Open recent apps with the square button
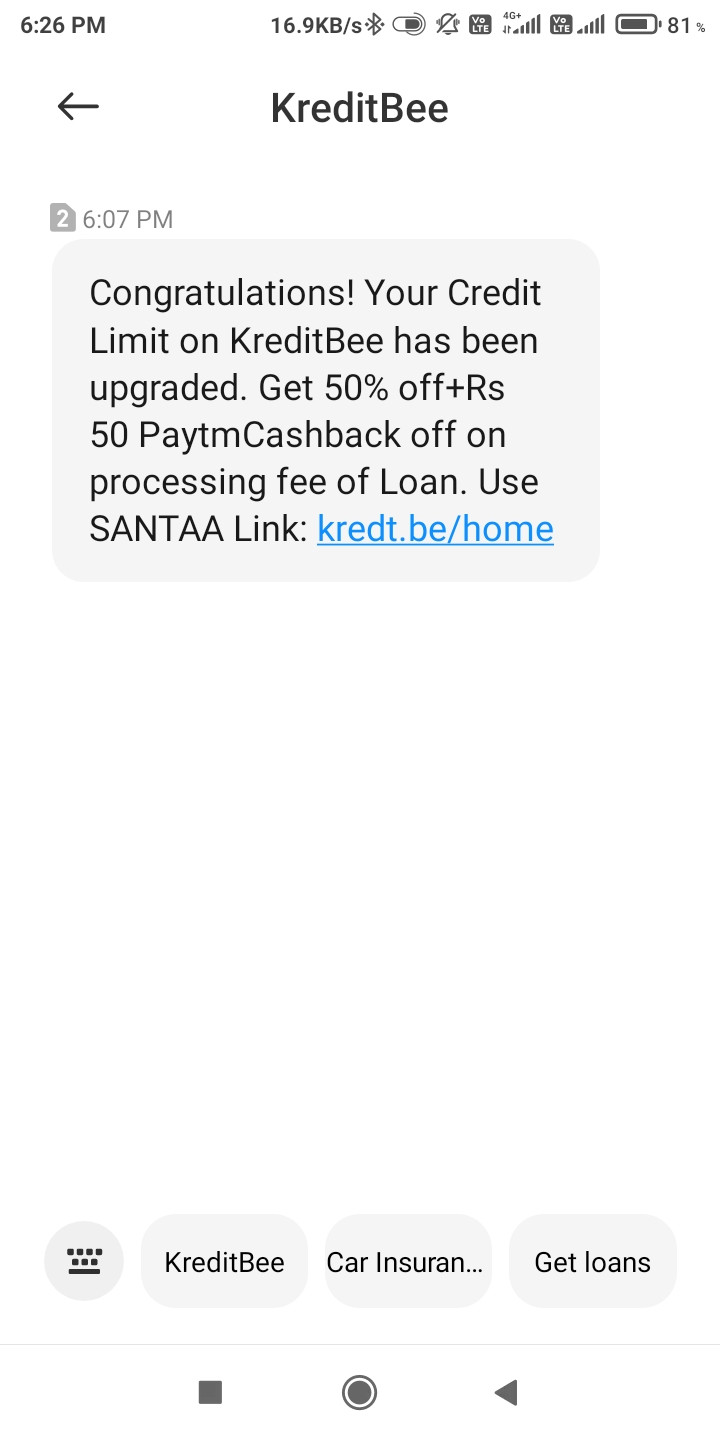The height and width of the screenshot is (1440, 720). (210, 1392)
